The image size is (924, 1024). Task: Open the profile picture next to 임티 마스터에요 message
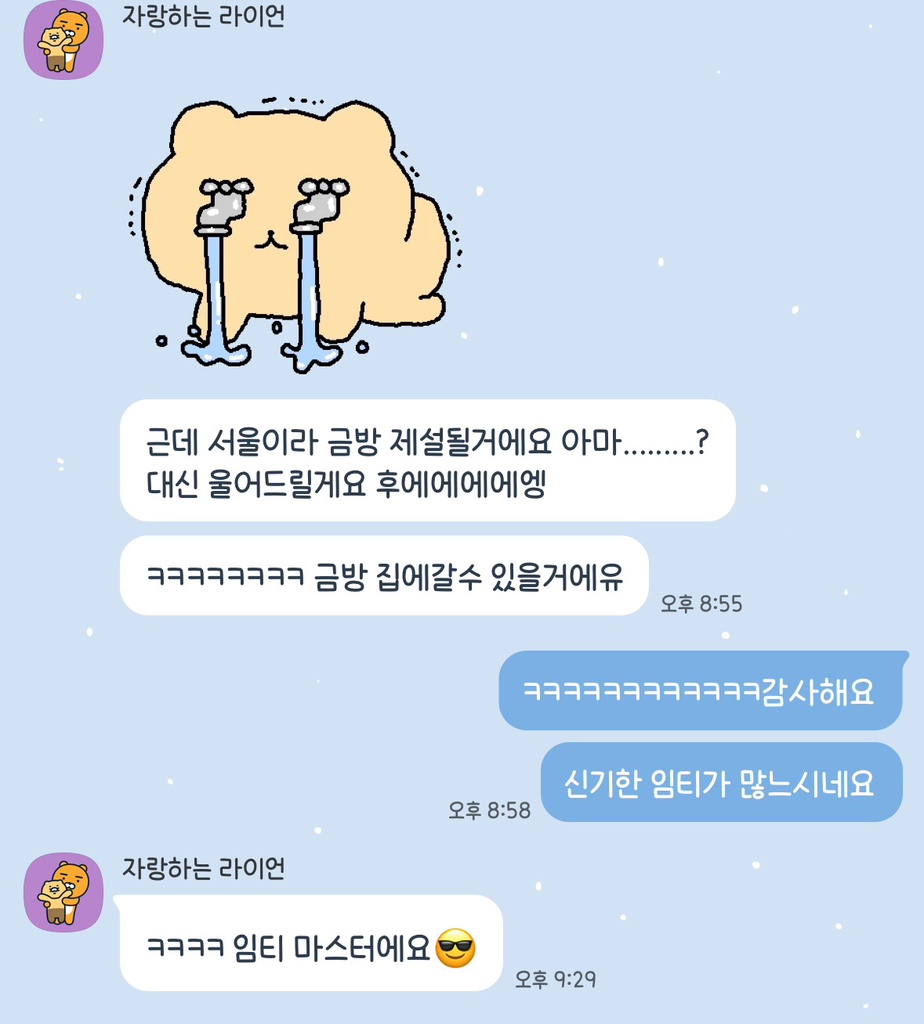[x=64, y=892]
